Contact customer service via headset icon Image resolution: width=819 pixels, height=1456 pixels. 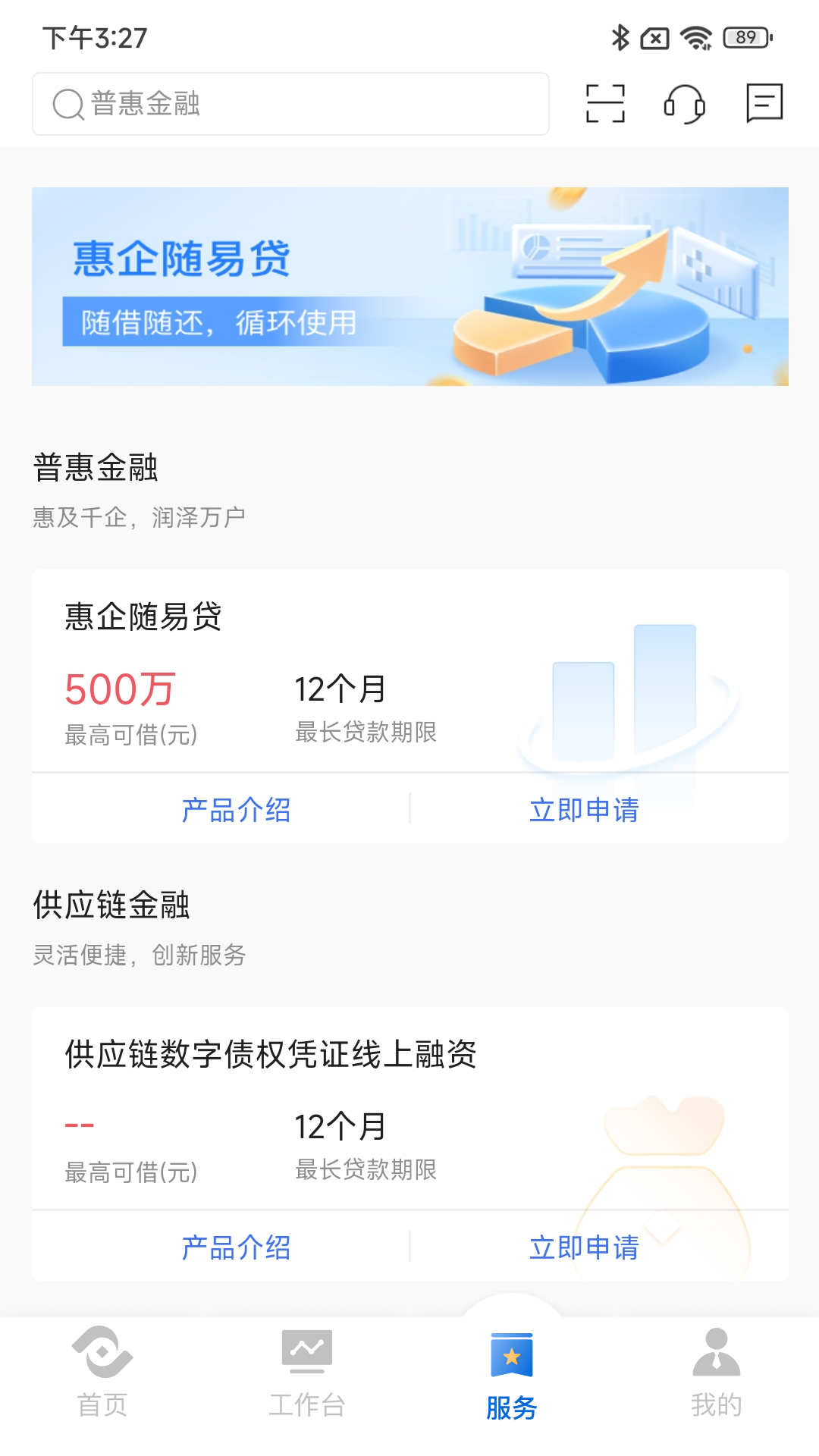pos(684,103)
